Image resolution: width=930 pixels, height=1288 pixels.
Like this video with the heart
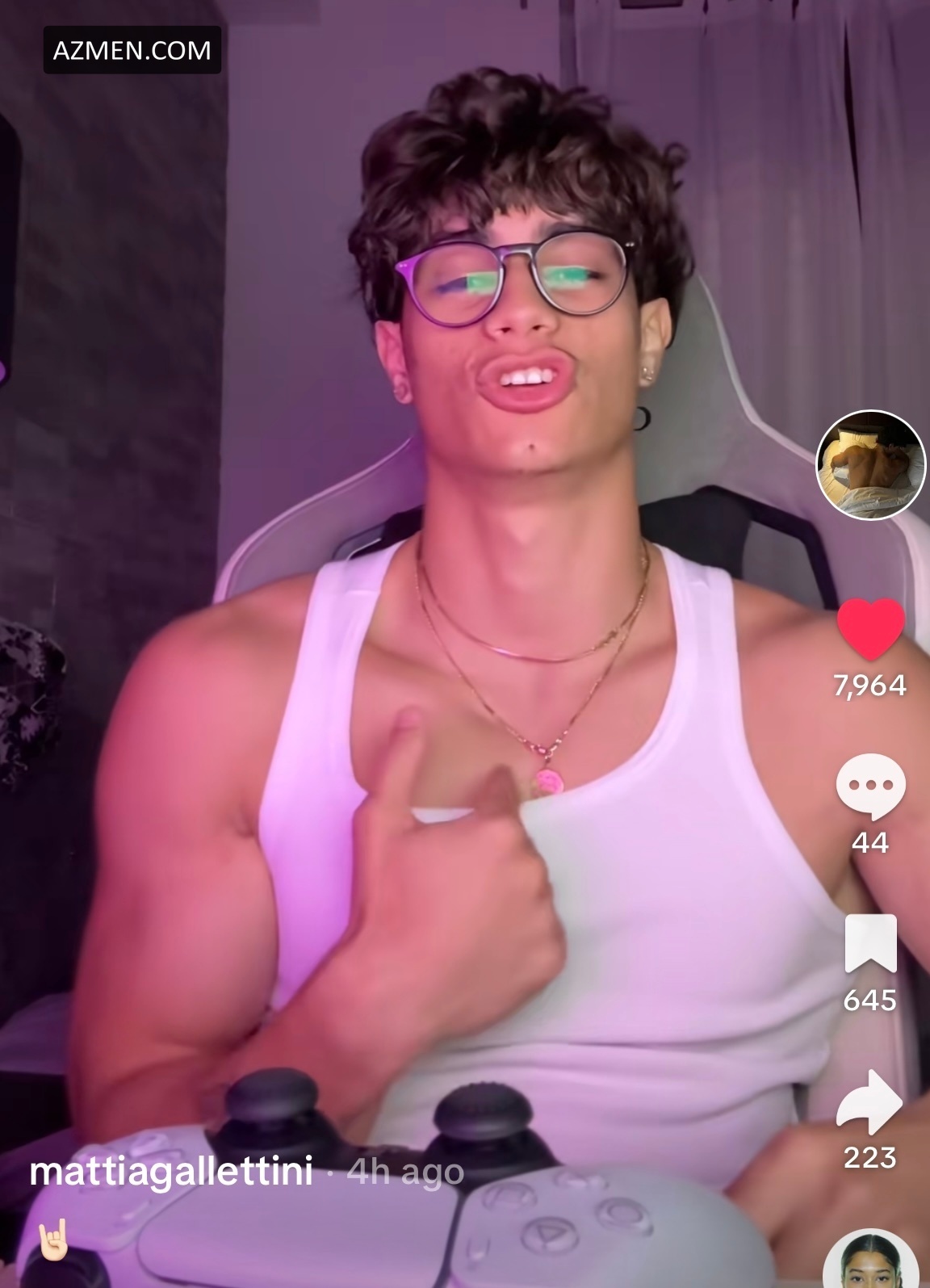(x=869, y=627)
